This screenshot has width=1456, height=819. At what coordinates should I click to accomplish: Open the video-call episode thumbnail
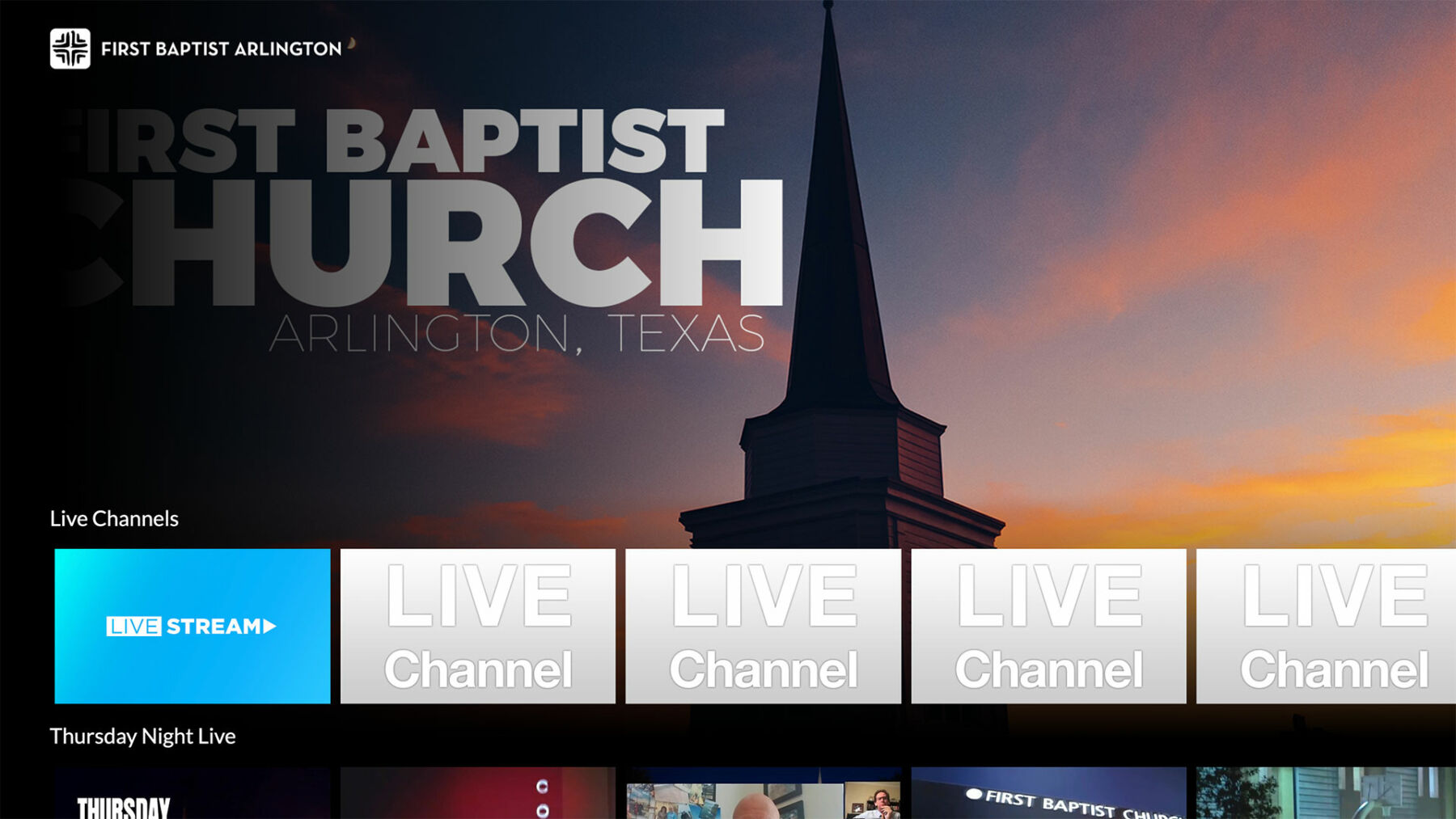tap(763, 796)
